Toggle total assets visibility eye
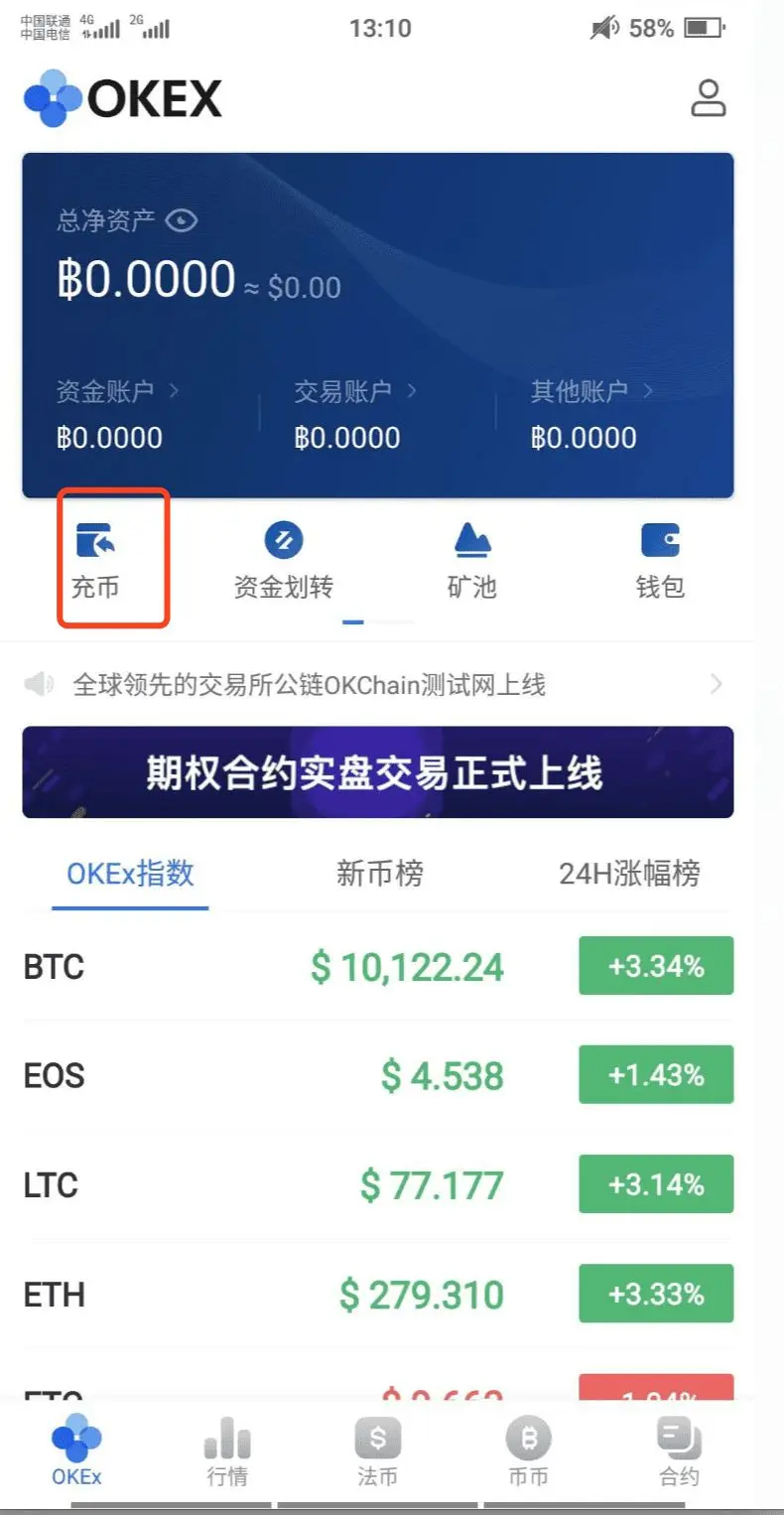This screenshot has height=1515, width=784. coord(182,219)
